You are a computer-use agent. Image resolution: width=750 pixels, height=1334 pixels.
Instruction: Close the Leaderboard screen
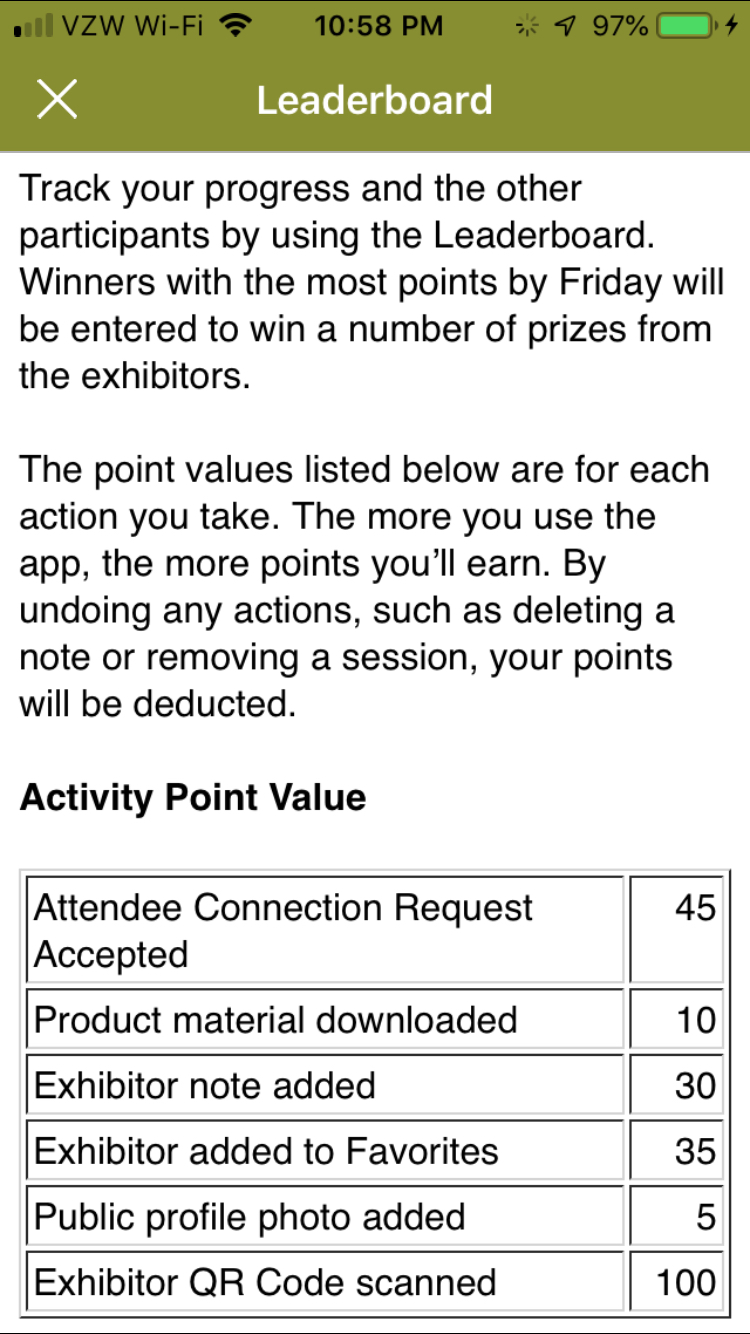click(57, 99)
